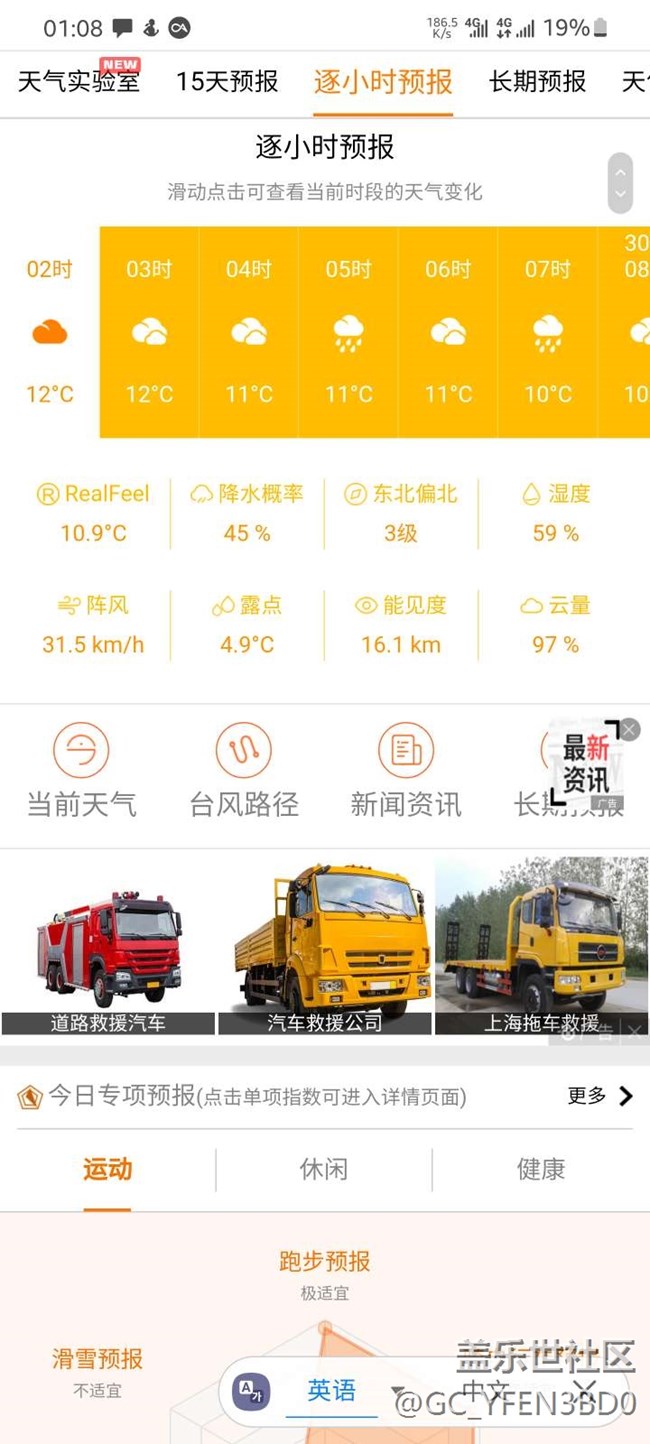Choose 英语 in the translate bar
This screenshot has width=650, height=1444.
coord(331,1390)
